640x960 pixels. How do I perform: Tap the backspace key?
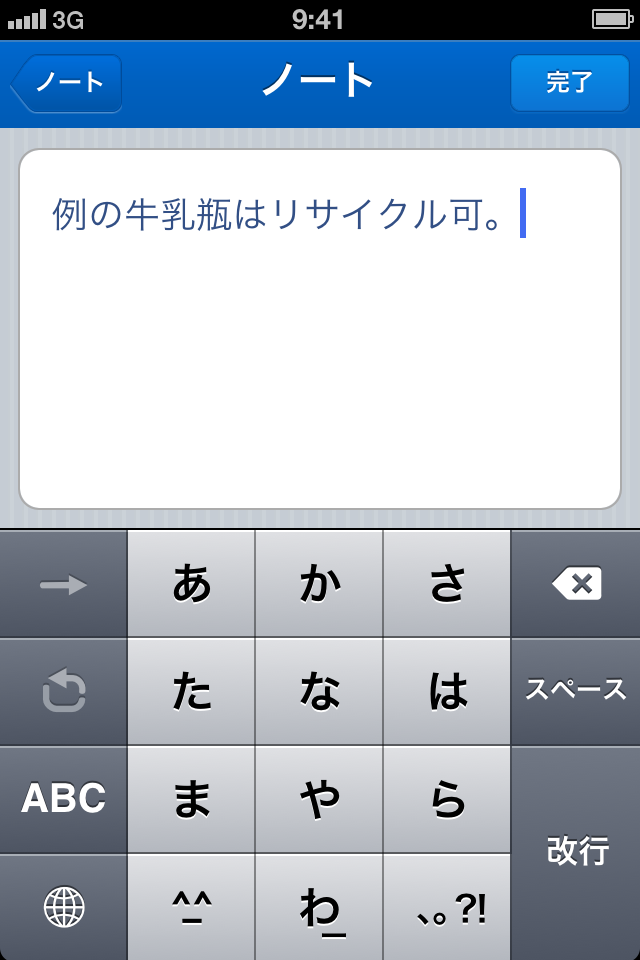point(576,584)
